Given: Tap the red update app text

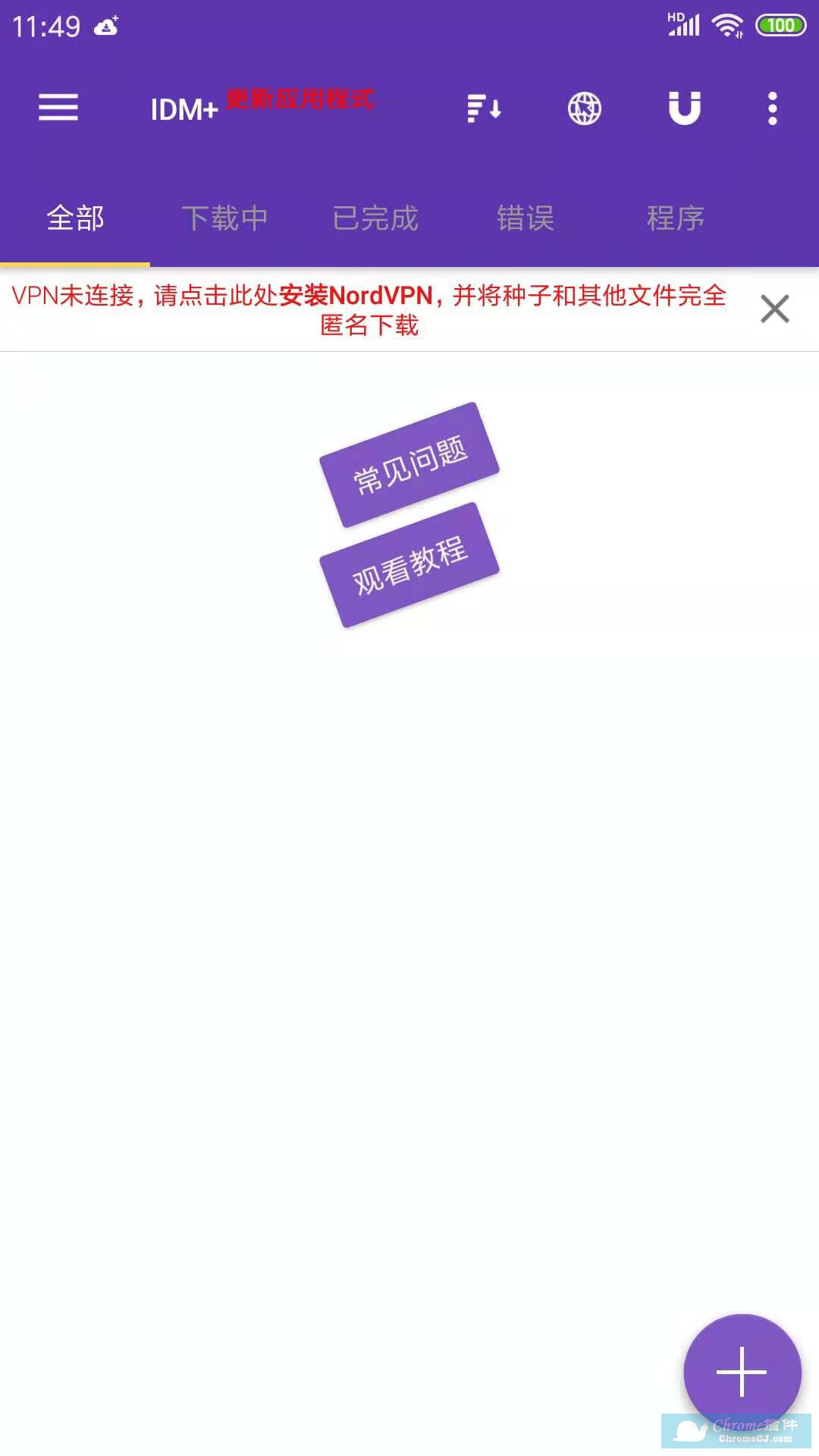Looking at the screenshot, I should pos(300,99).
